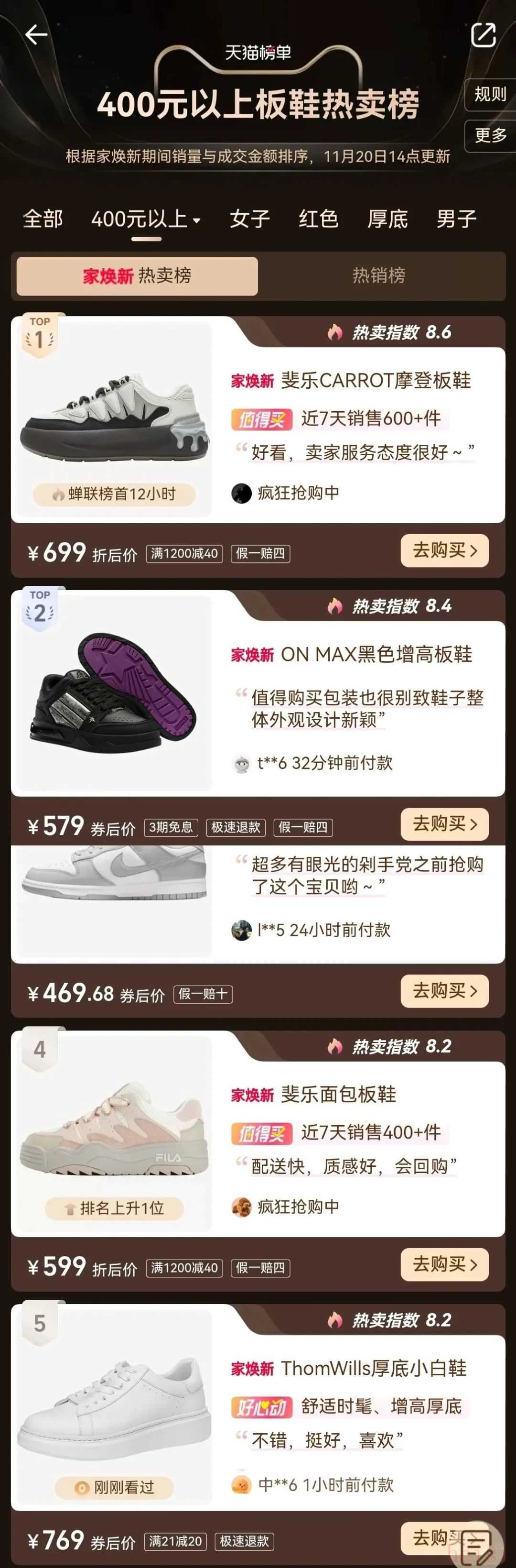Switch to the 厚底 tab
Image resolution: width=516 pixels, height=1568 pixels.
[387, 219]
